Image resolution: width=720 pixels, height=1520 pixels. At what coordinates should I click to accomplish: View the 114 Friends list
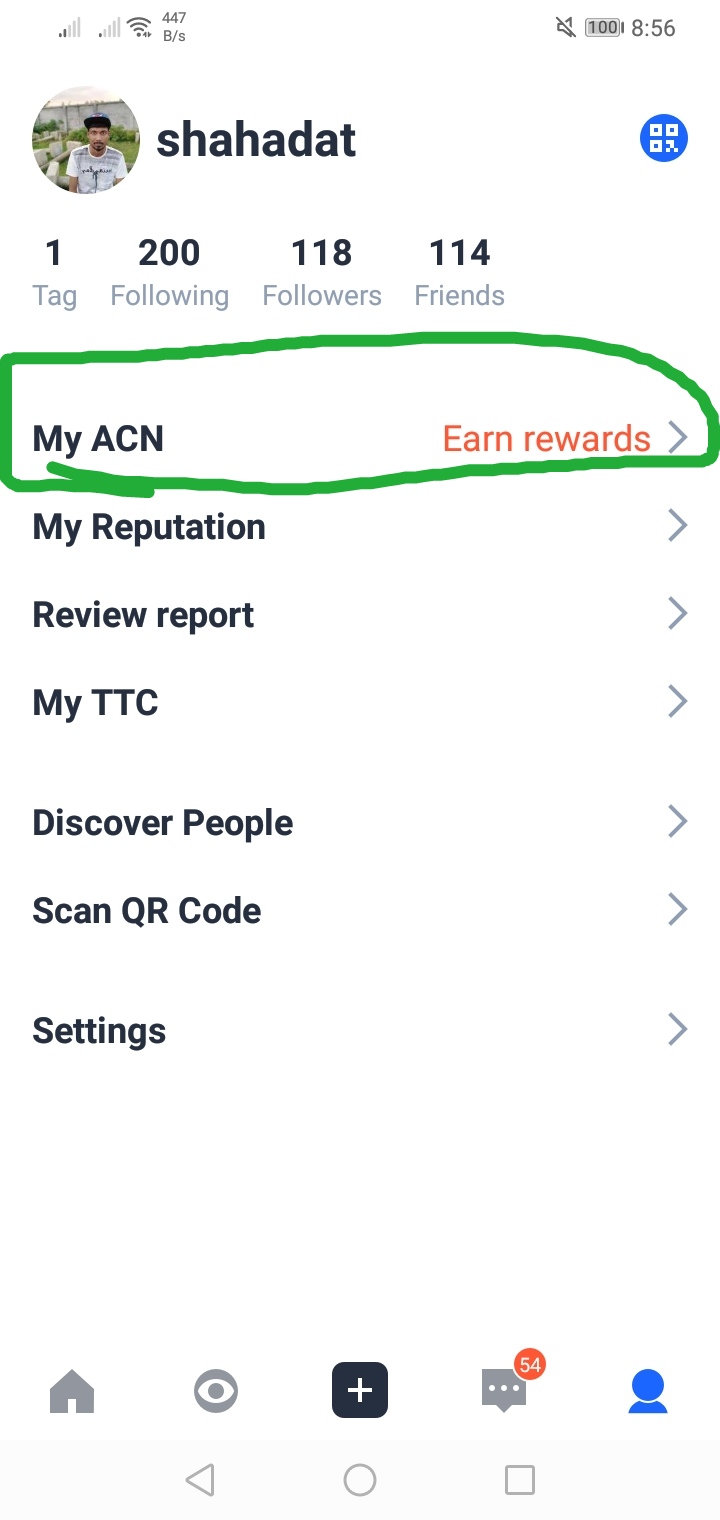coord(459,272)
